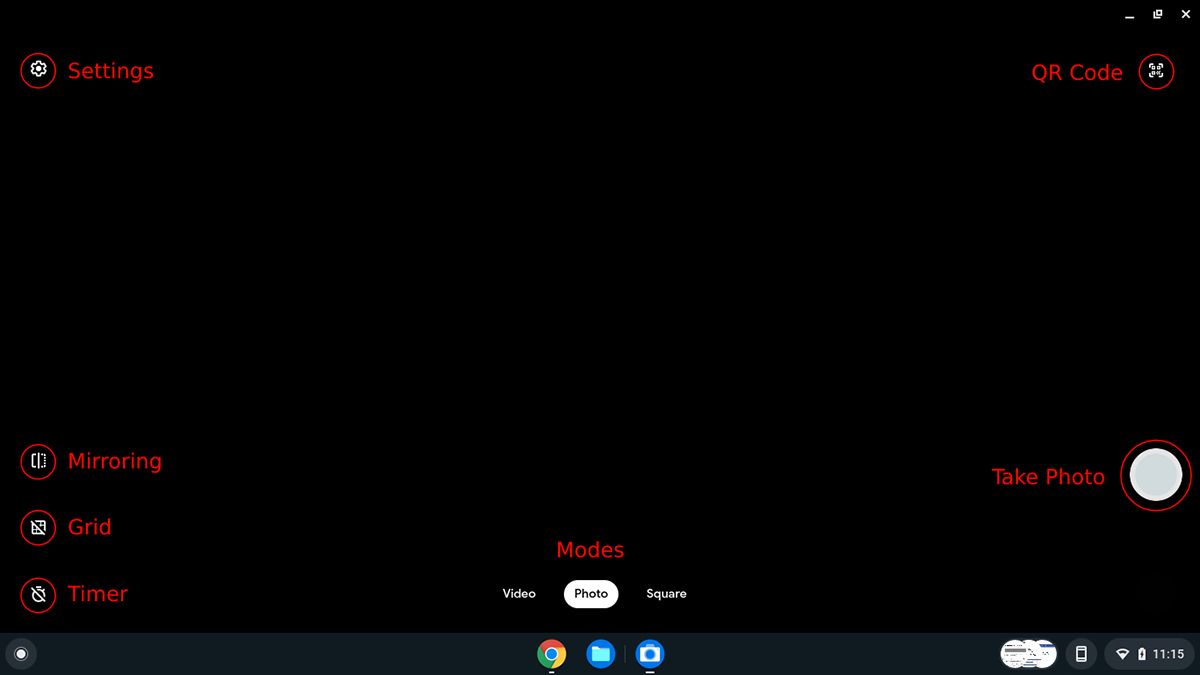Restore the camera window size

tap(1158, 15)
